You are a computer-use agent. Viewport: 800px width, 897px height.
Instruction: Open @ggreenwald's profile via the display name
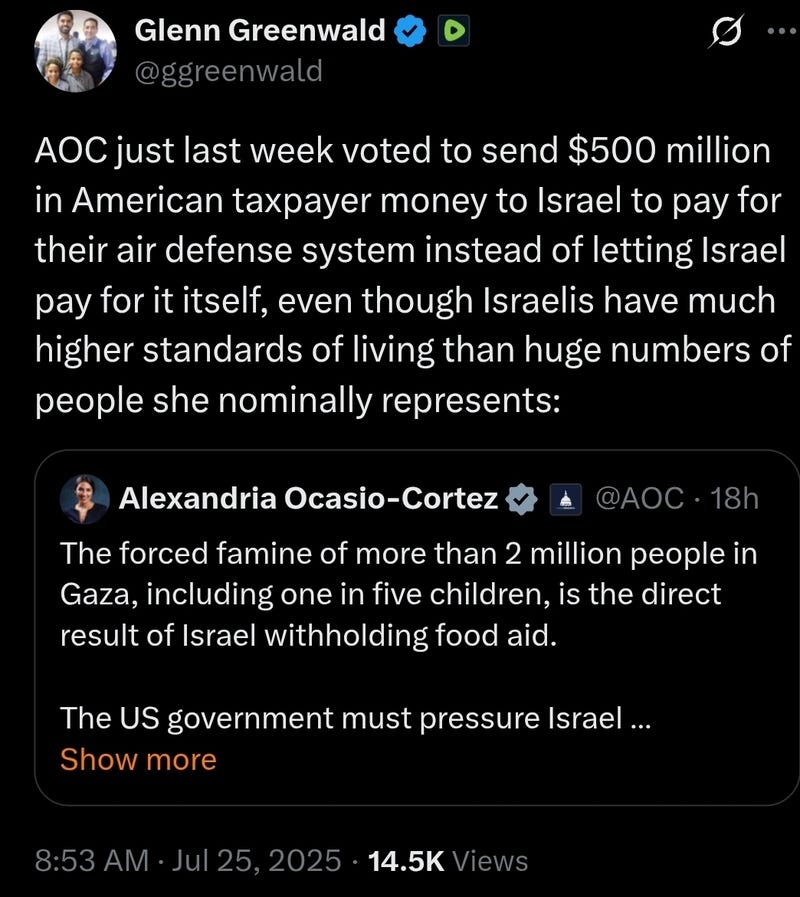pos(259,31)
